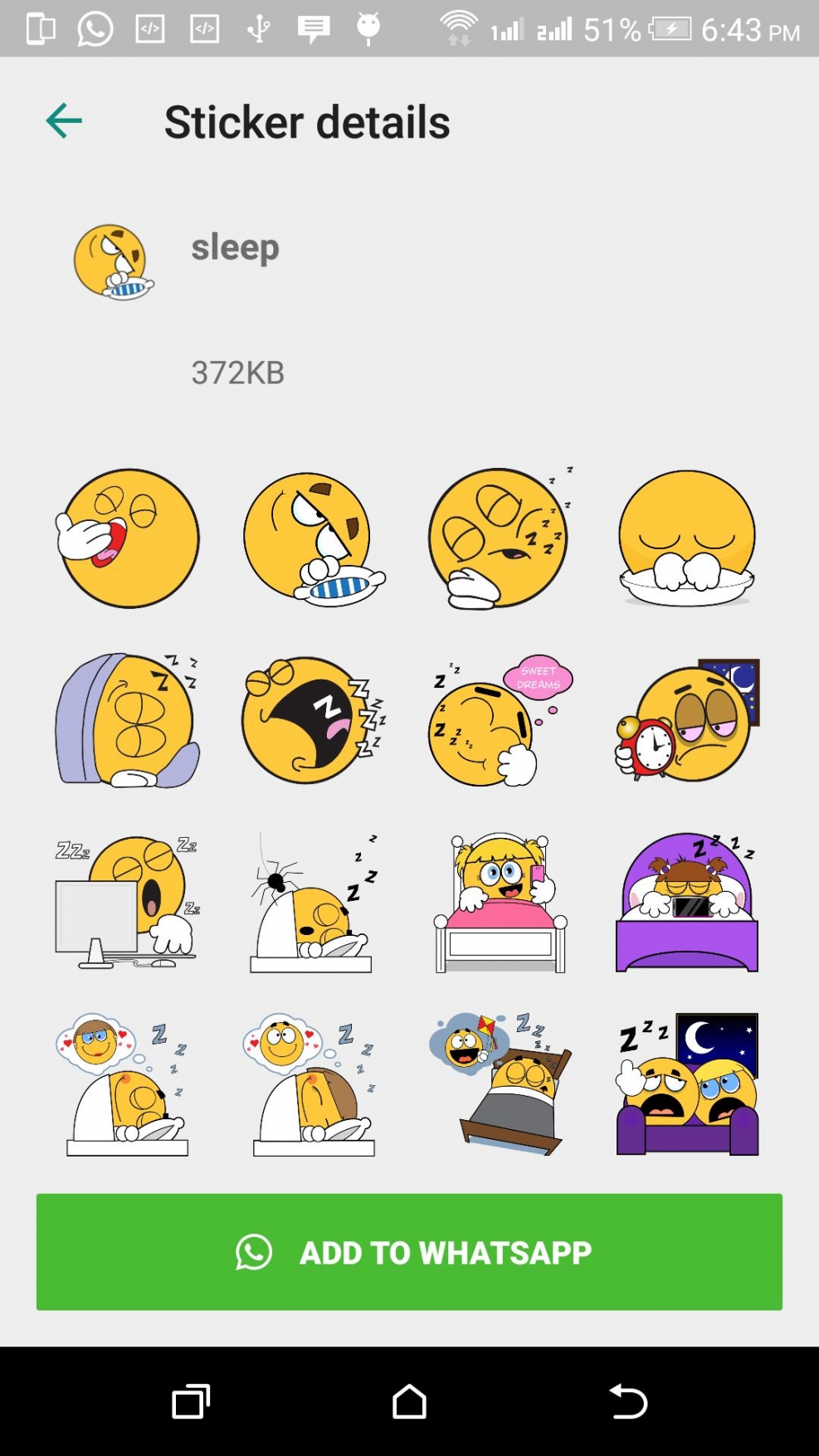Tap the sticker with spider above sleeper
This screenshot has height=1456, width=819.
(314, 903)
